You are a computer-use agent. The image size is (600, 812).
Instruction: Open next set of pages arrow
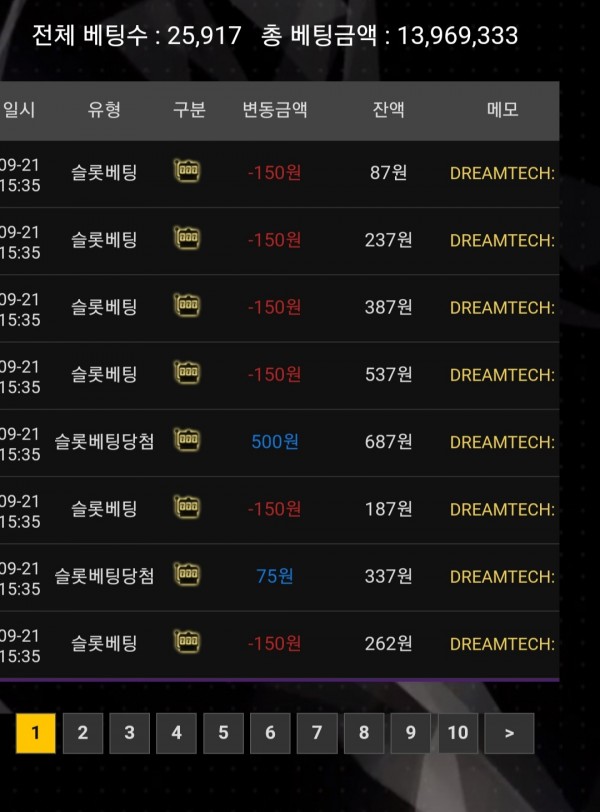click(x=509, y=733)
